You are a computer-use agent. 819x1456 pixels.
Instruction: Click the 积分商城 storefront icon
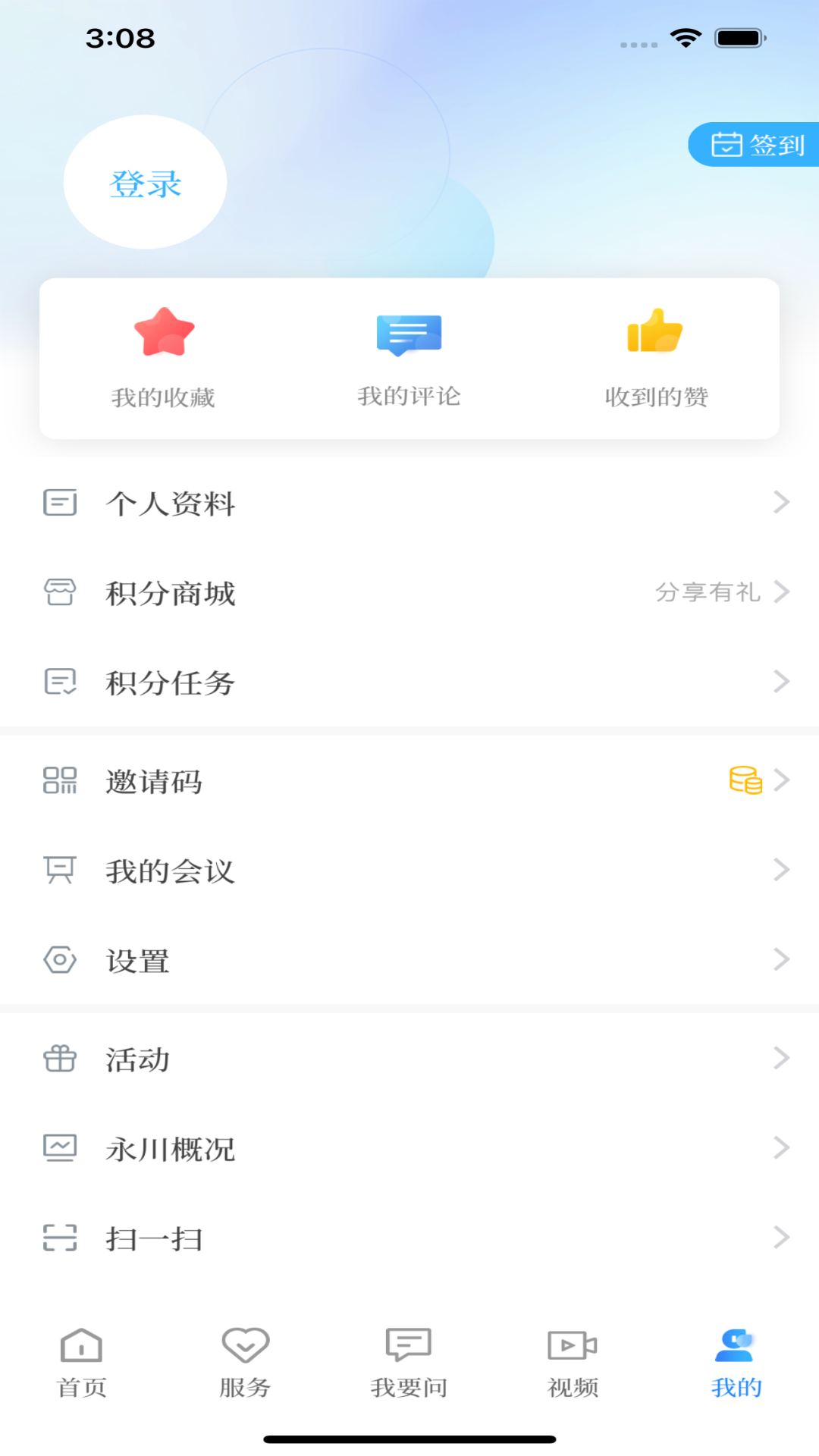[x=60, y=592]
